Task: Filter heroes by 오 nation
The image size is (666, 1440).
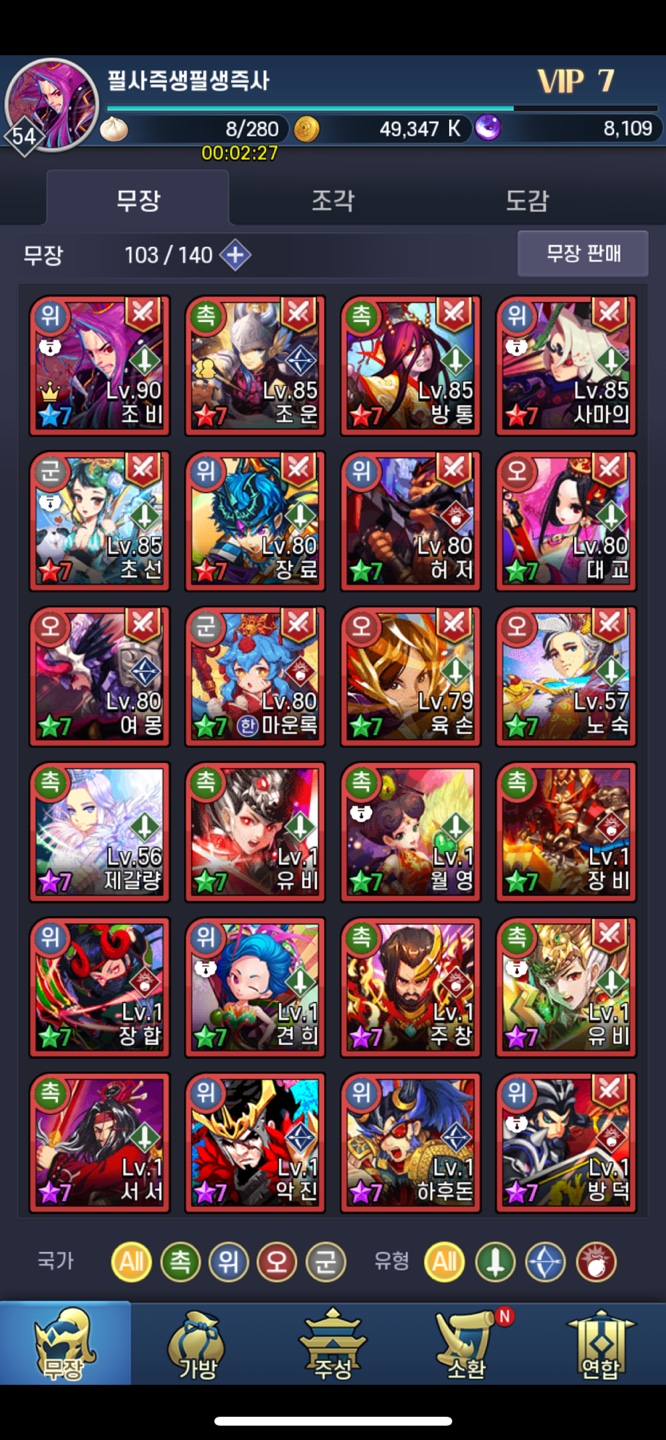Action: pos(277,1262)
